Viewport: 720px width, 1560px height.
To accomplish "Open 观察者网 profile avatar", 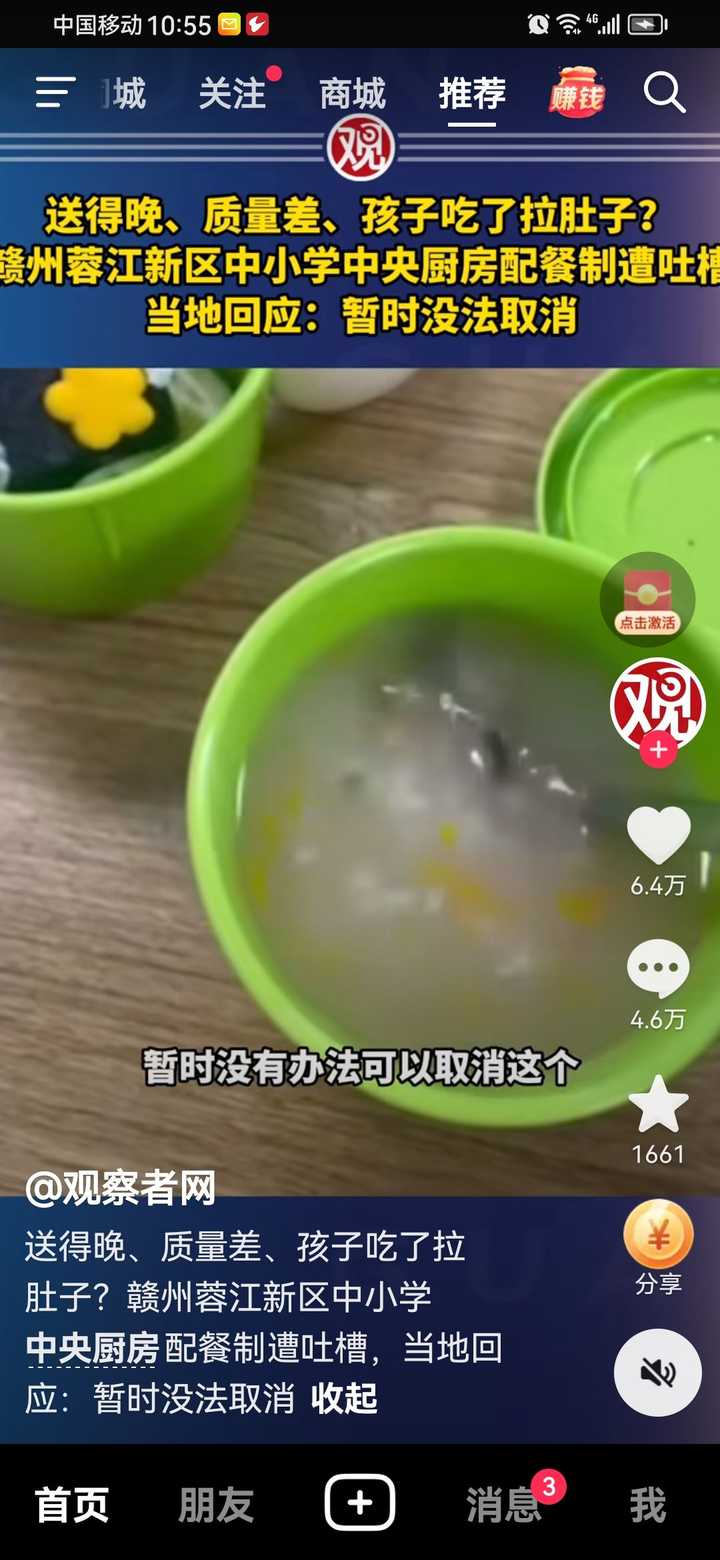I will [x=657, y=705].
